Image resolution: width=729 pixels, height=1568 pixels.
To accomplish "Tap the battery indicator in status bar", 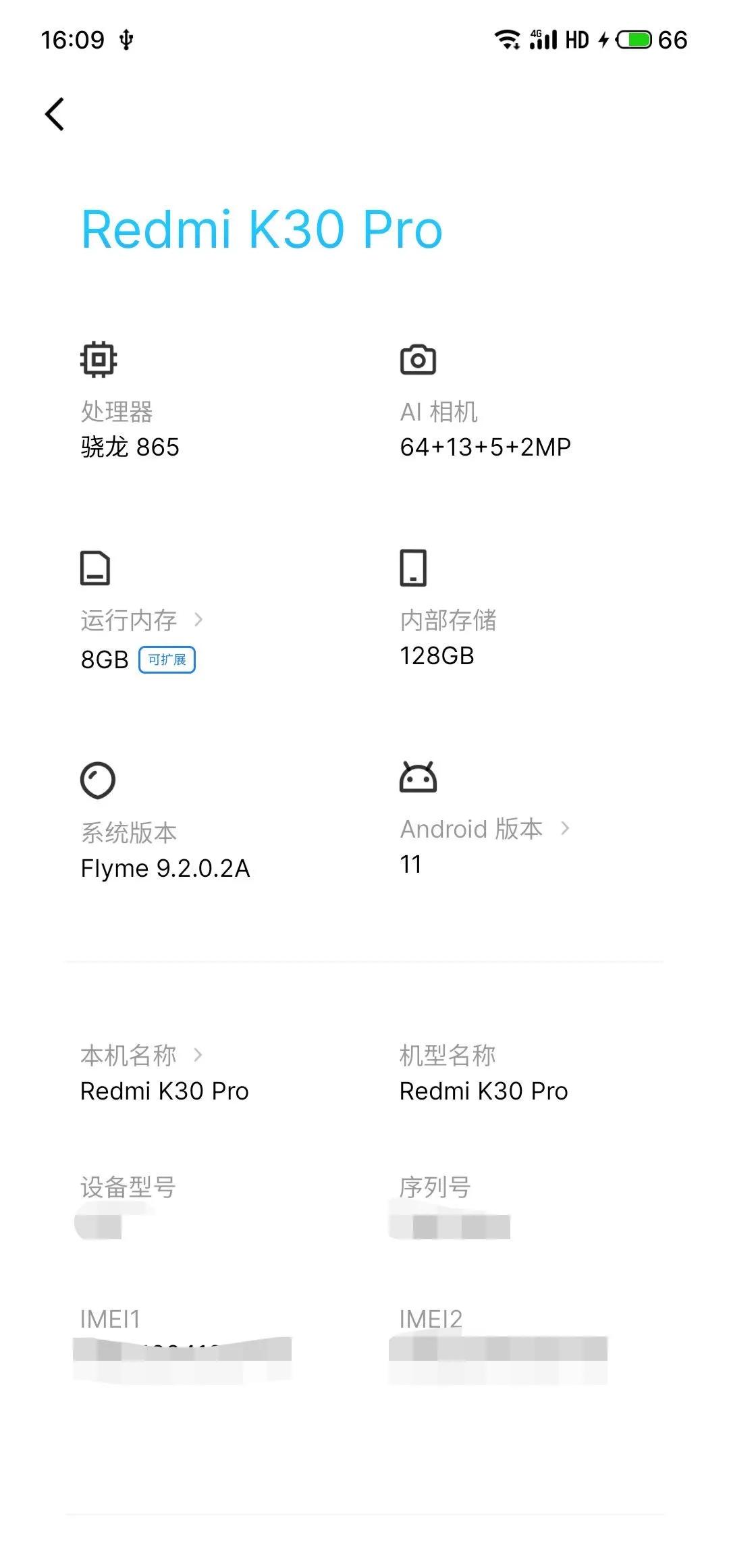I will pos(633,40).
